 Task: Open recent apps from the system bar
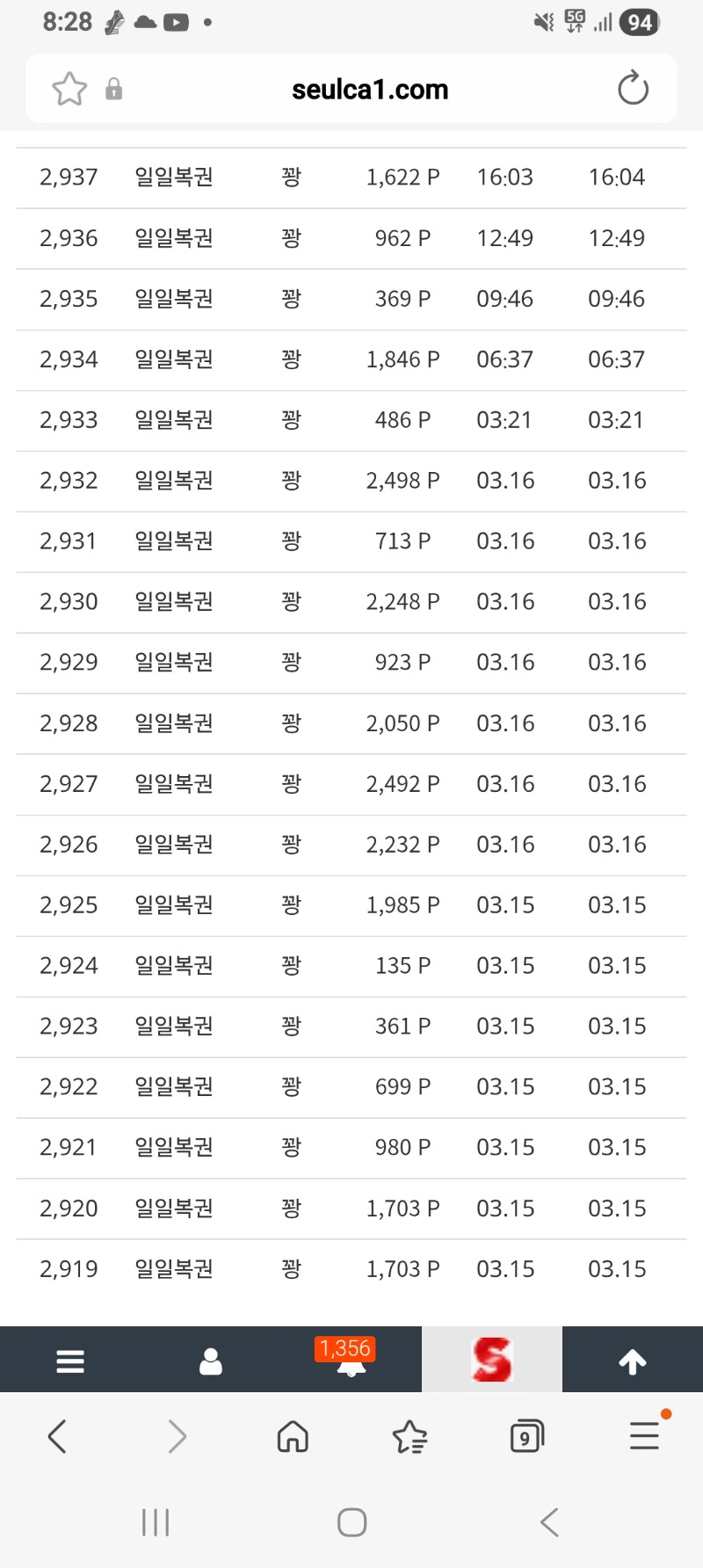pyautogui.click(x=156, y=1522)
